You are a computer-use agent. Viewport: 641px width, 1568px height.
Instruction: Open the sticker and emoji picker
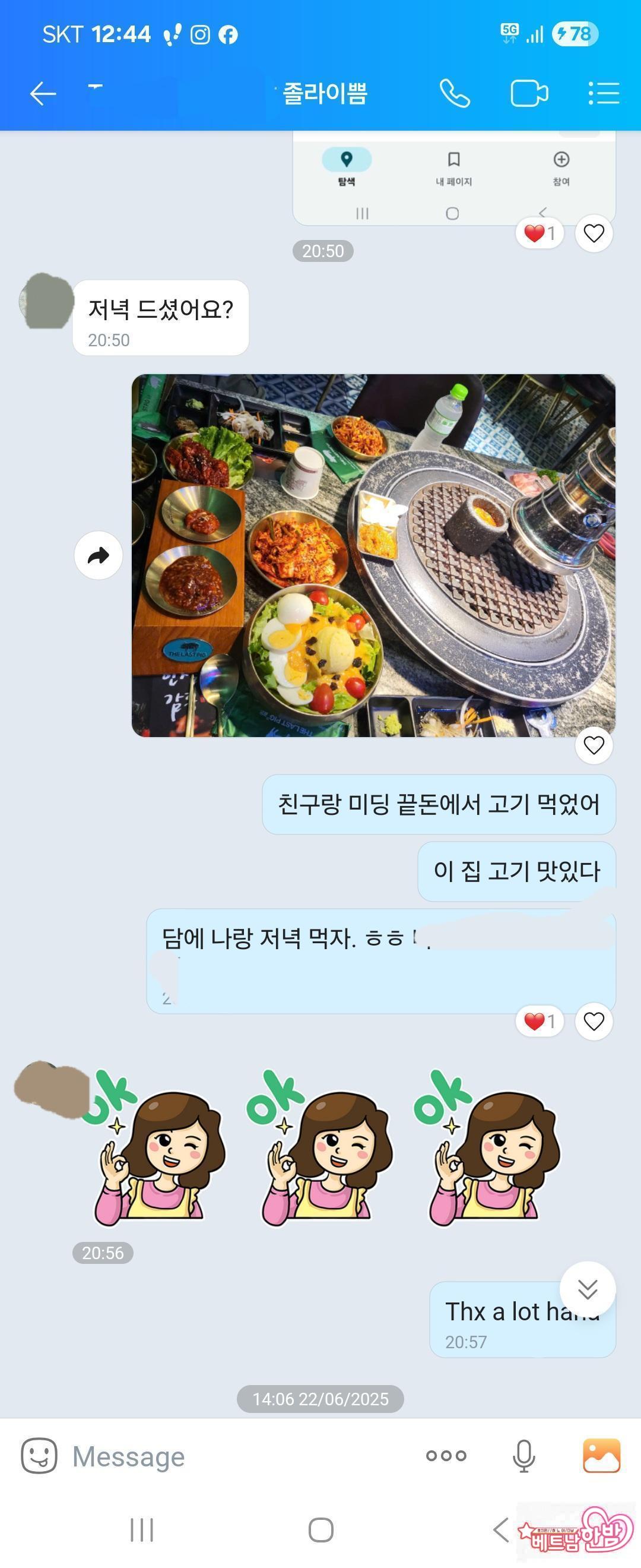pyautogui.click(x=39, y=1456)
